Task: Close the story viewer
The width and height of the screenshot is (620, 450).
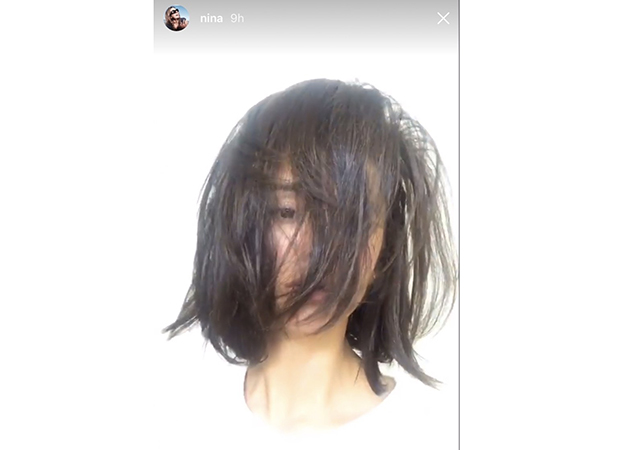Action: point(443,18)
